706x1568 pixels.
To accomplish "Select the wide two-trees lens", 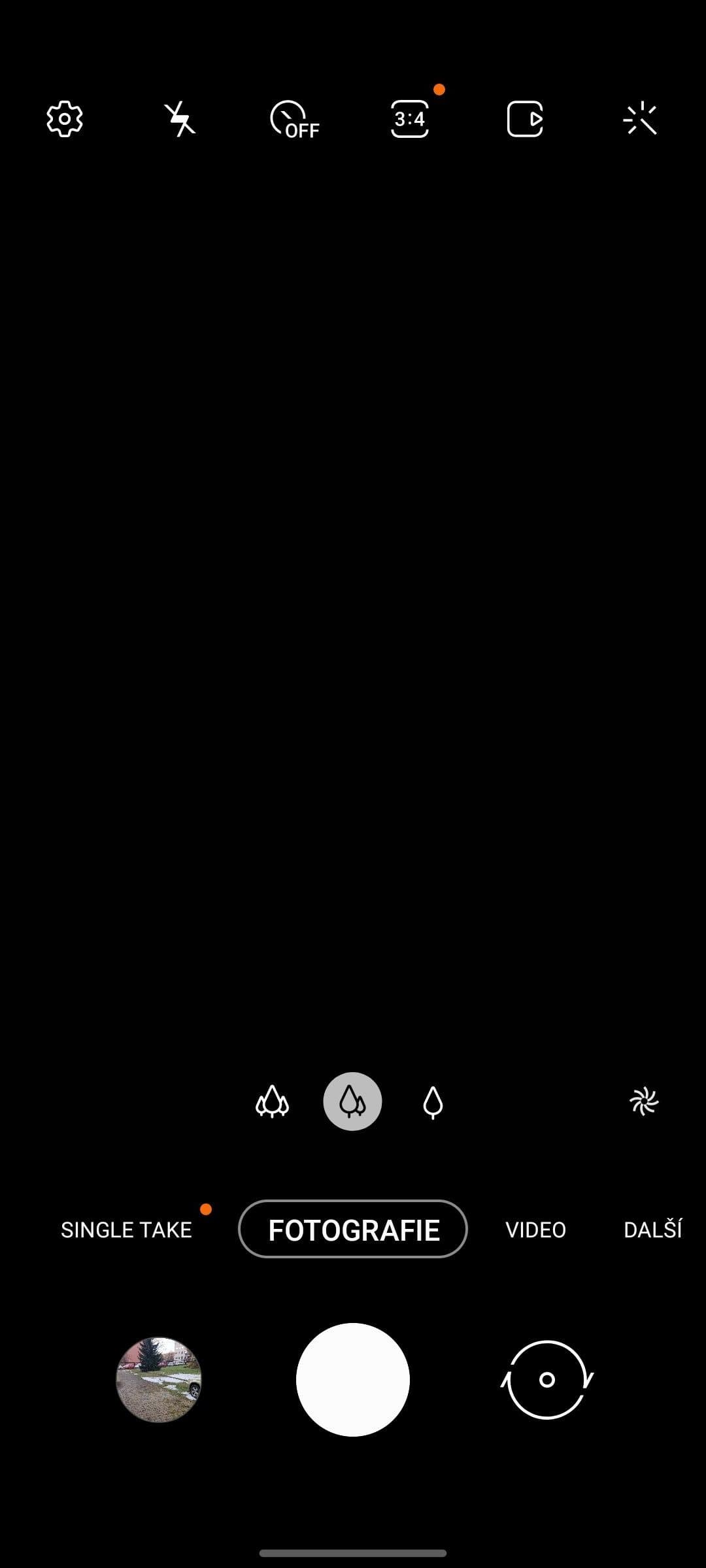I will (x=352, y=1102).
